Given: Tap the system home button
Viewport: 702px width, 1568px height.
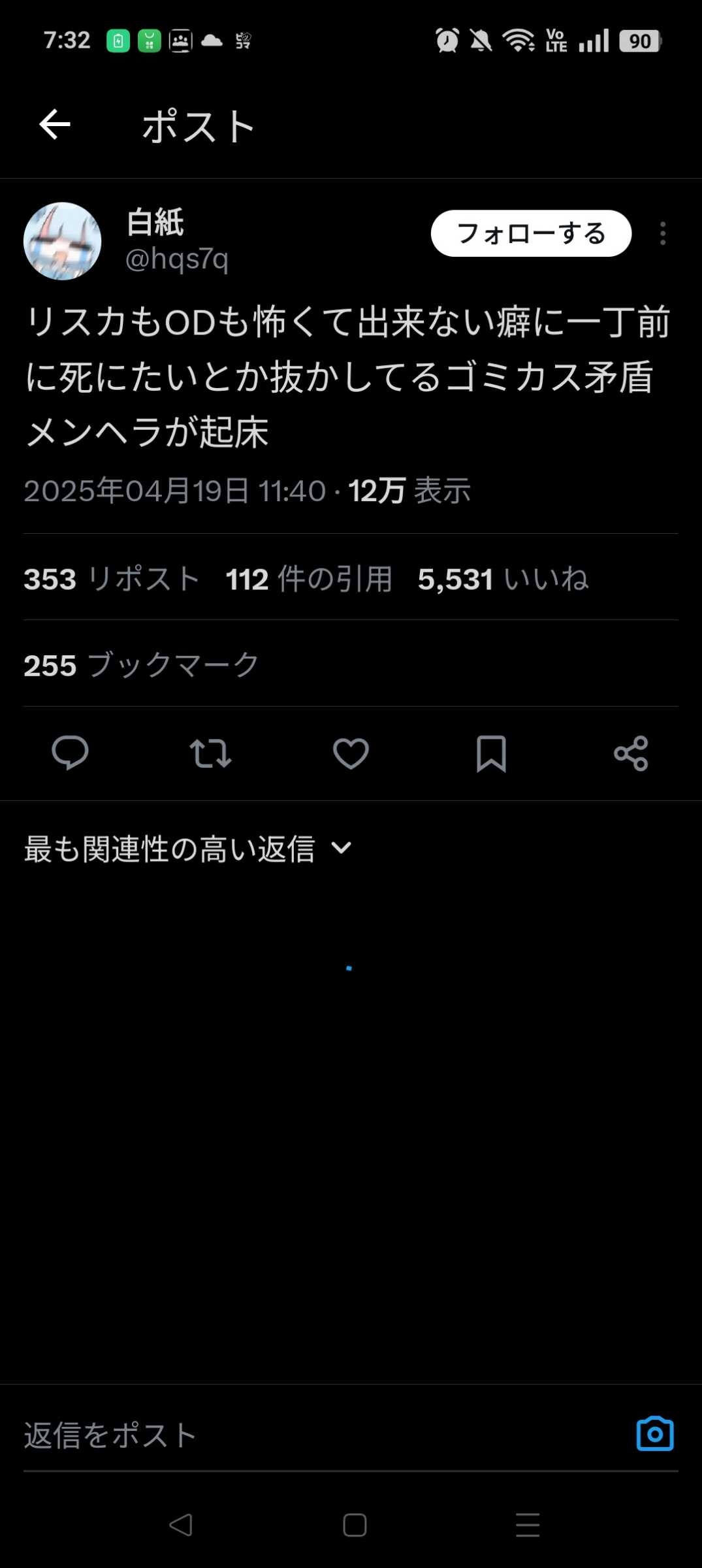Looking at the screenshot, I should (355, 1526).
